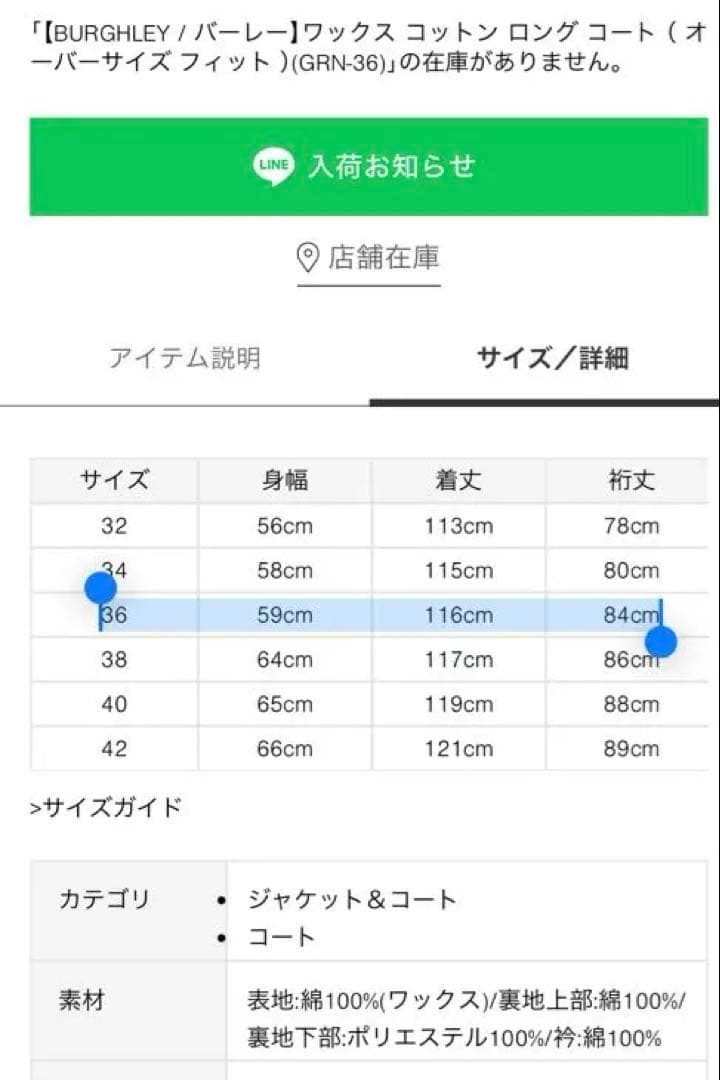Tap the green LINE 入荷お知らせ button

pos(367,166)
